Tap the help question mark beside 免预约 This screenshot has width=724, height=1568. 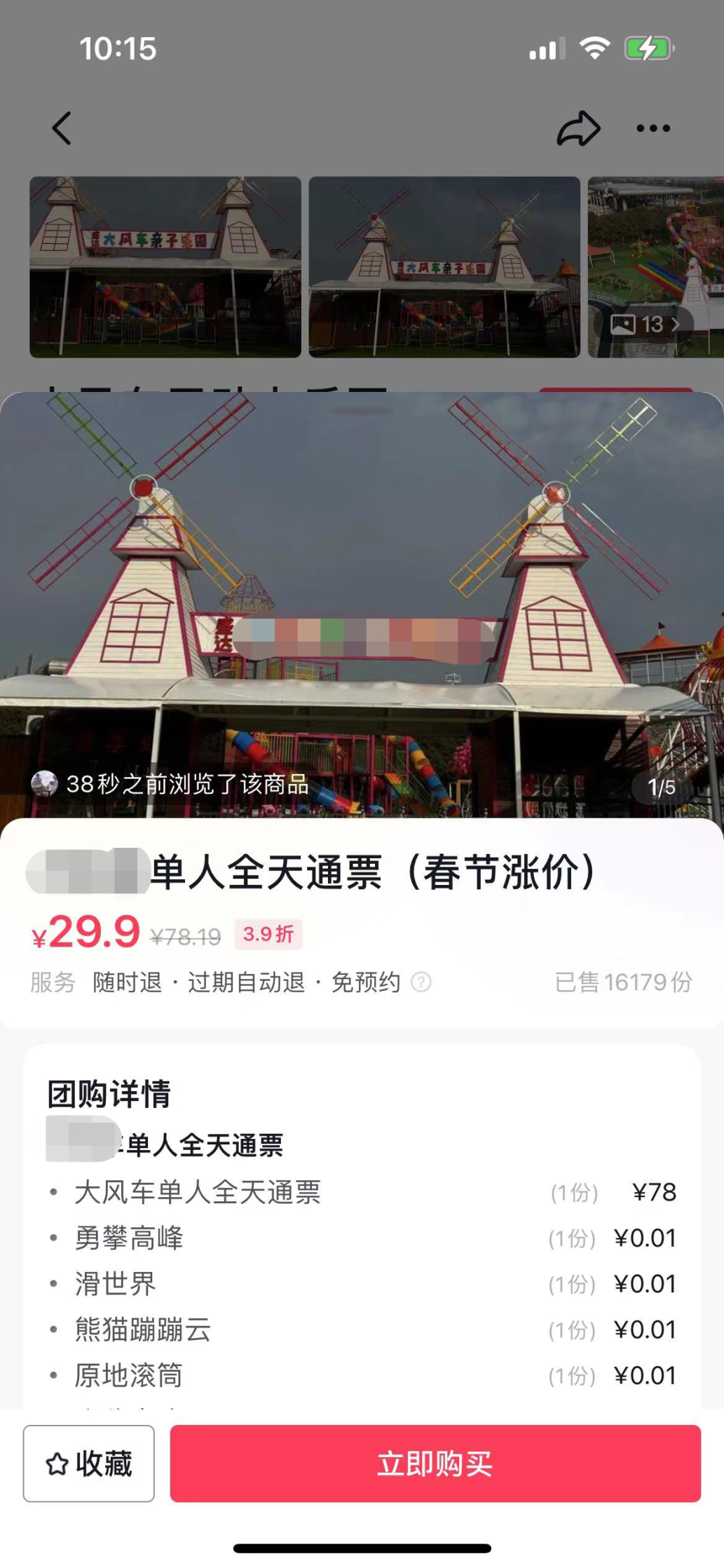point(420,983)
